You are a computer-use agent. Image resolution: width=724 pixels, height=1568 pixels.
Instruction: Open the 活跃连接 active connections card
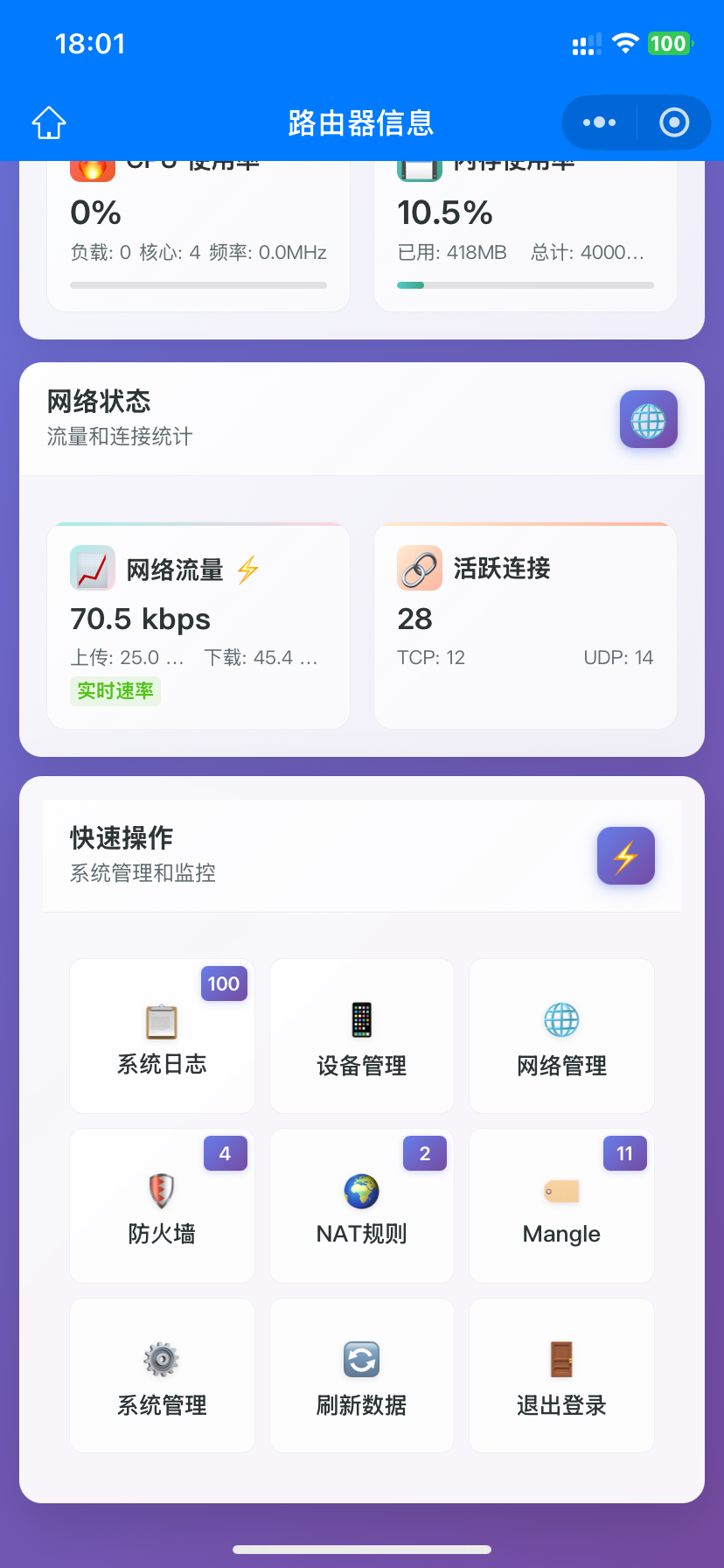pyautogui.click(x=526, y=626)
